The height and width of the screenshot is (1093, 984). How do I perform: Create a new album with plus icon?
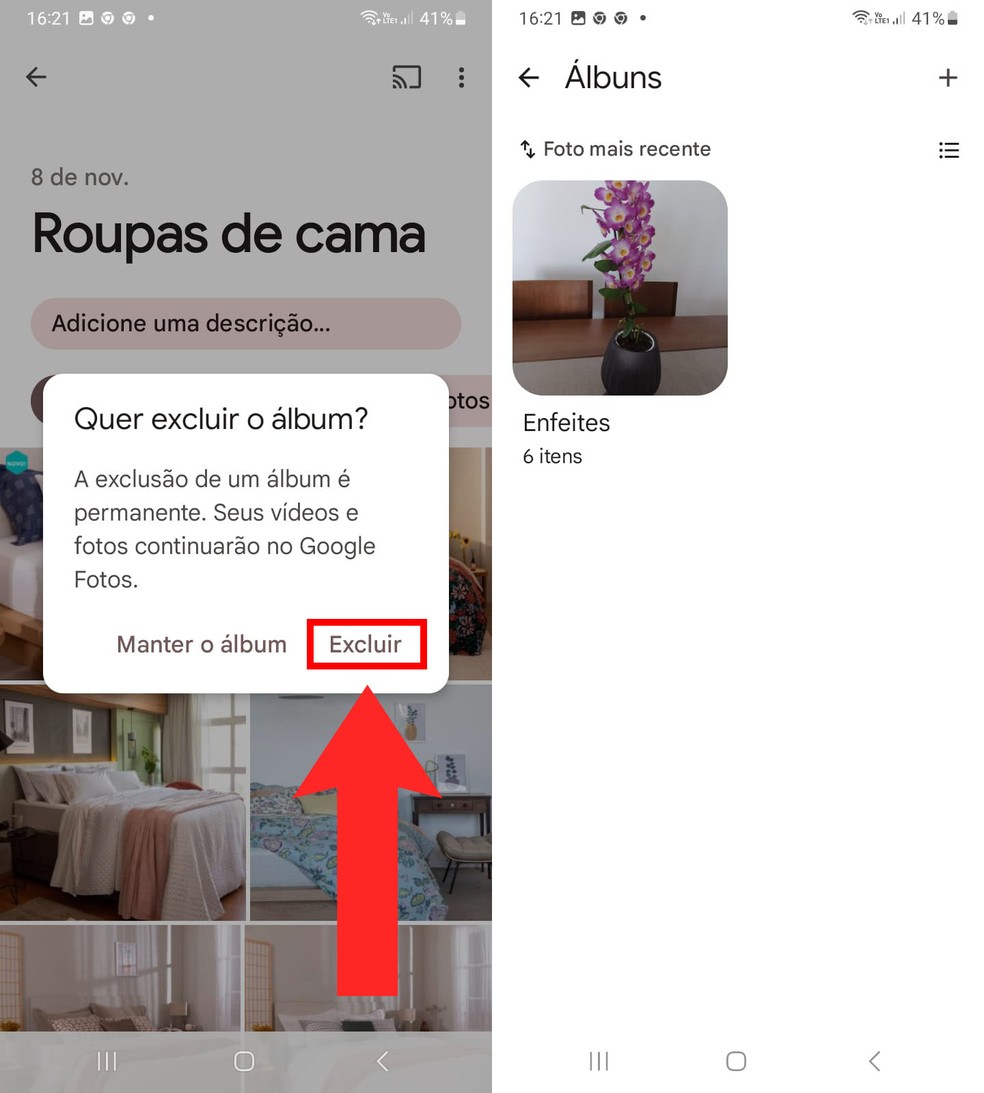pos(948,78)
